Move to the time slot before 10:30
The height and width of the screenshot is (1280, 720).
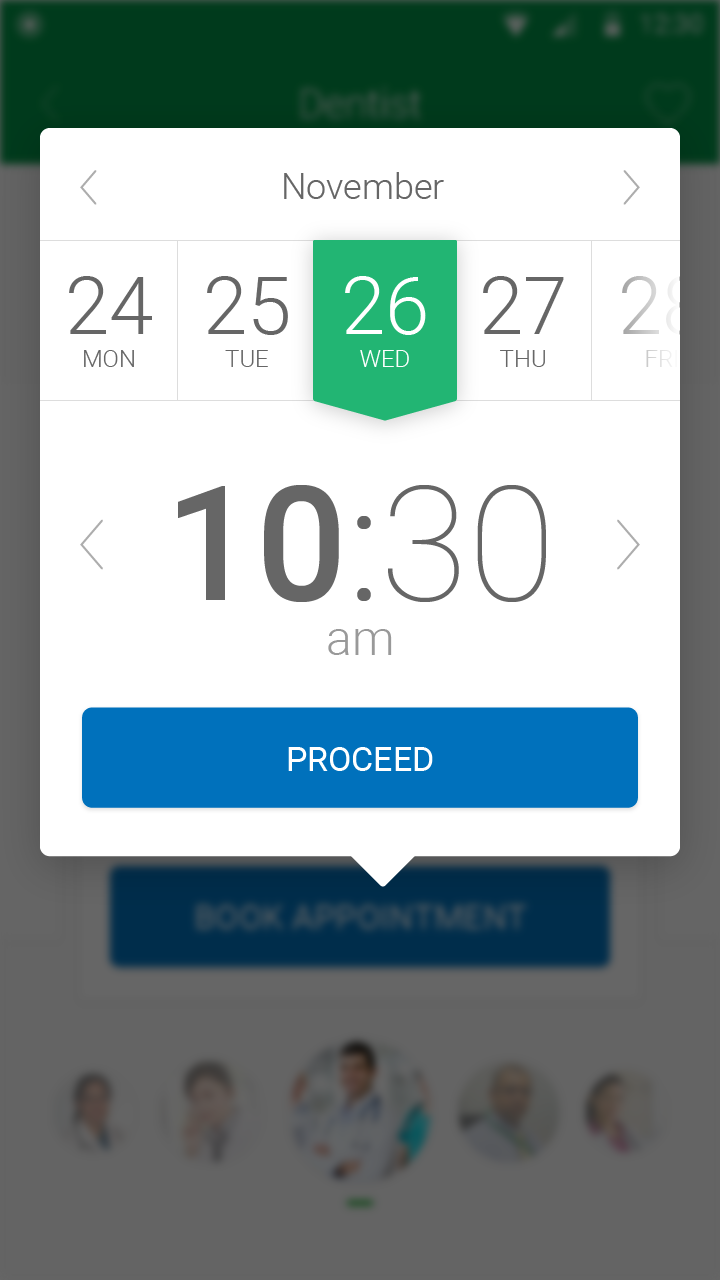pos(92,545)
